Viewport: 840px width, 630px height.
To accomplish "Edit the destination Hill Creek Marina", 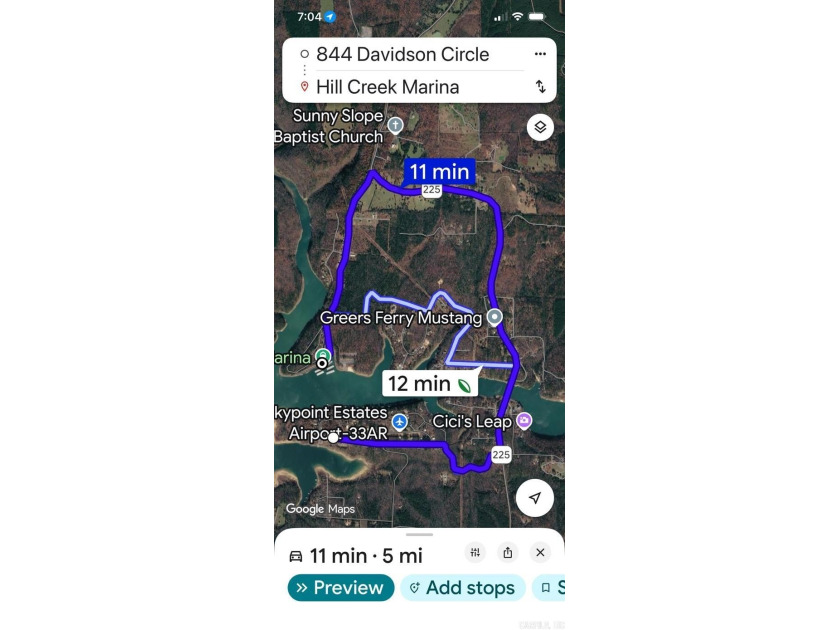I will pyautogui.click(x=388, y=87).
